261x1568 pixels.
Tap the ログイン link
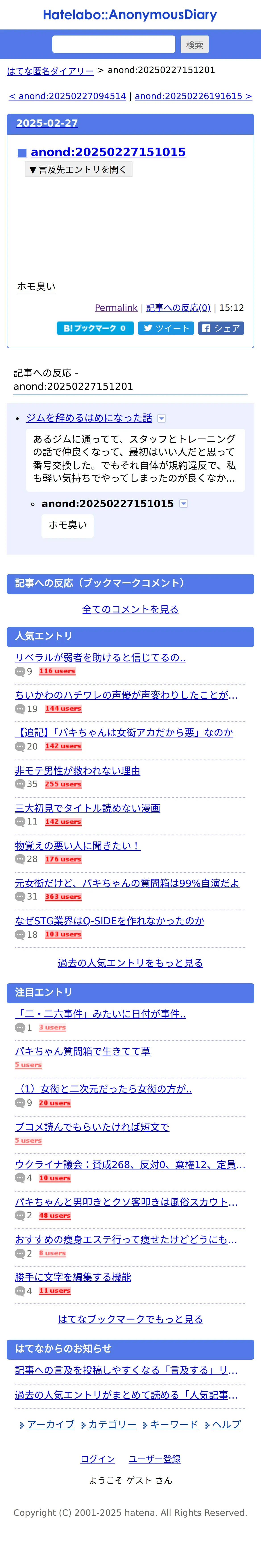97,1459
